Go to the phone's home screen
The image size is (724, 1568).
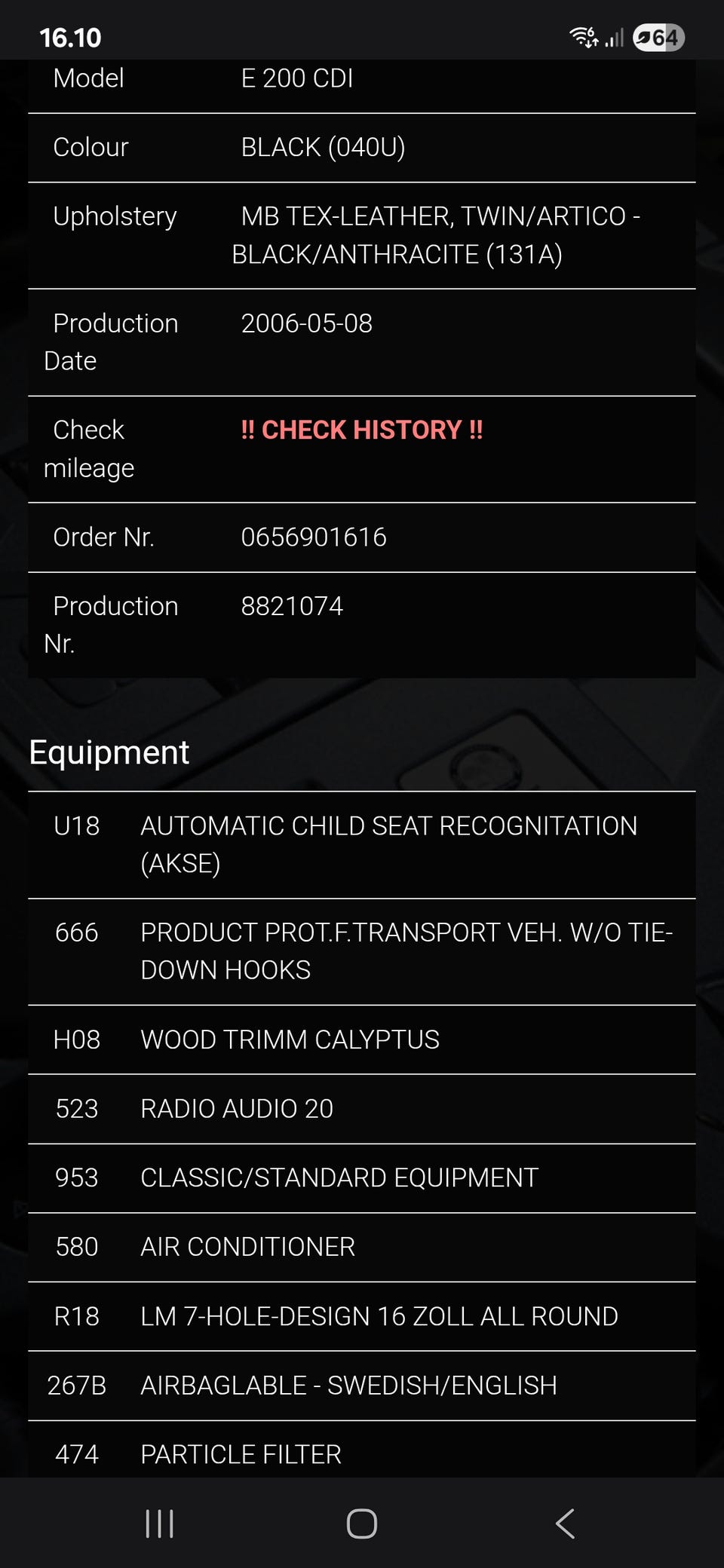(x=362, y=1524)
